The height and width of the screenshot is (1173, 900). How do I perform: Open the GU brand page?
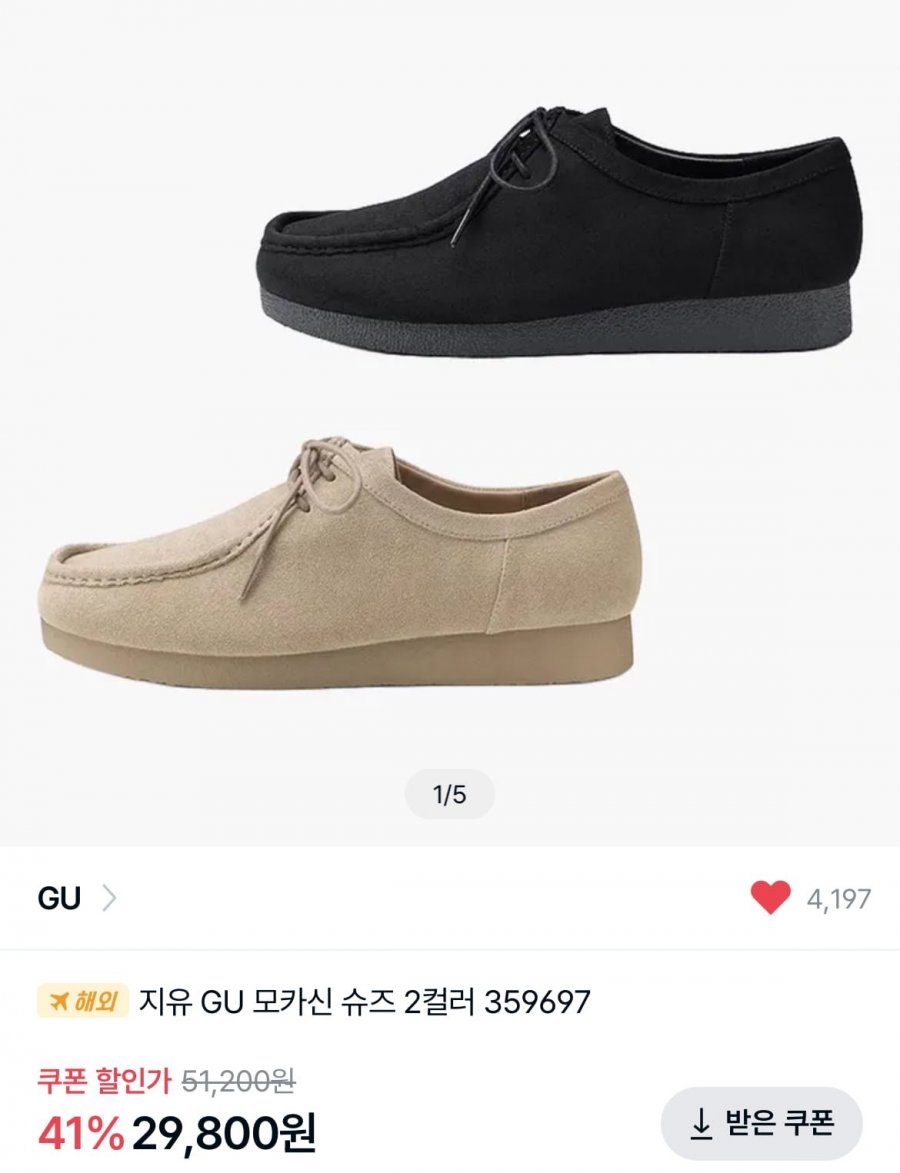tap(76, 898)
